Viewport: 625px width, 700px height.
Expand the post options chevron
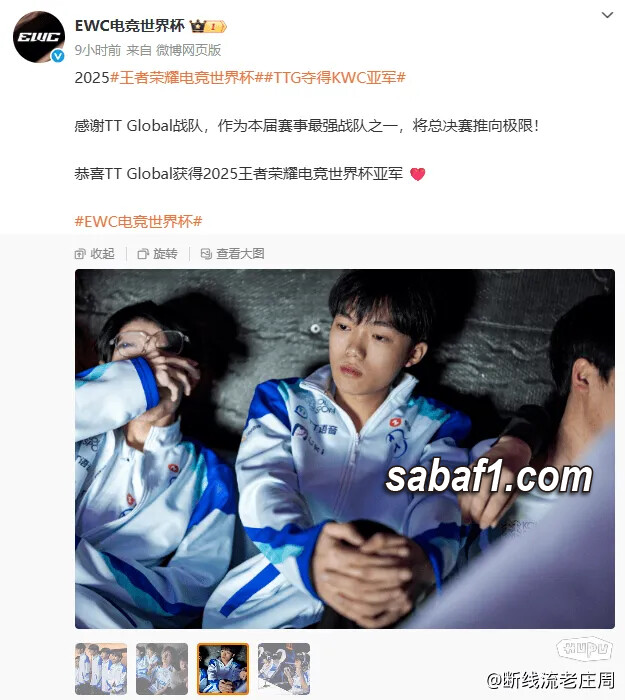pyautogui.click(x=608, y=17)
